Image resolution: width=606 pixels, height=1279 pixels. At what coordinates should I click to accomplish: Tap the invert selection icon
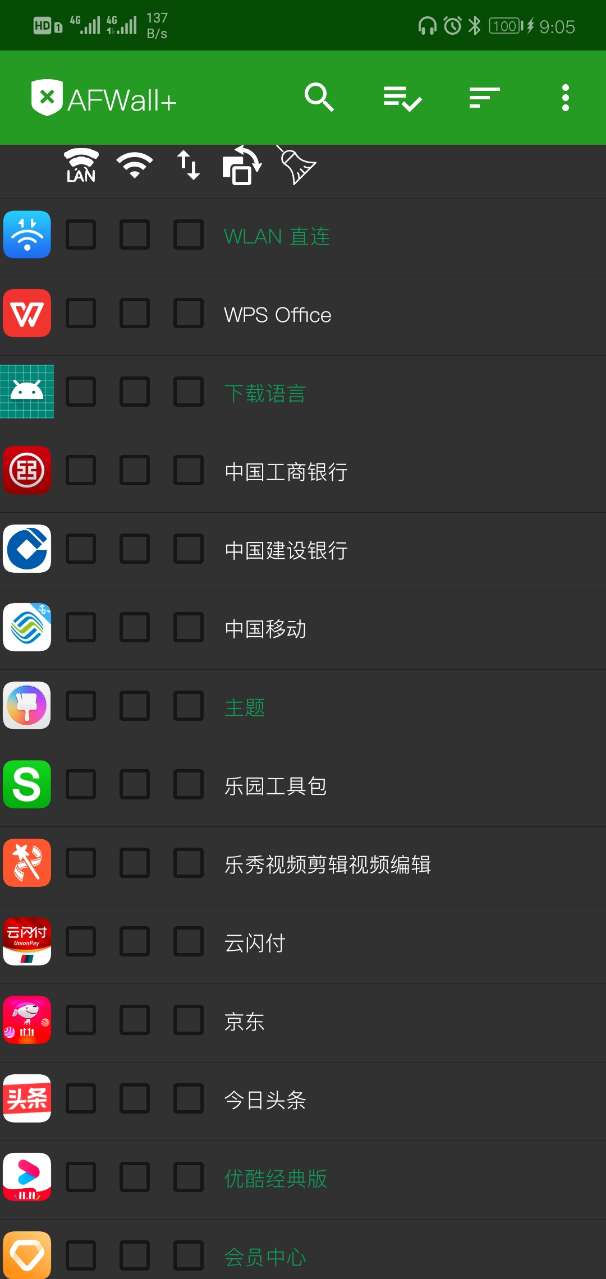pyautogui.click(x=242, y=166)
